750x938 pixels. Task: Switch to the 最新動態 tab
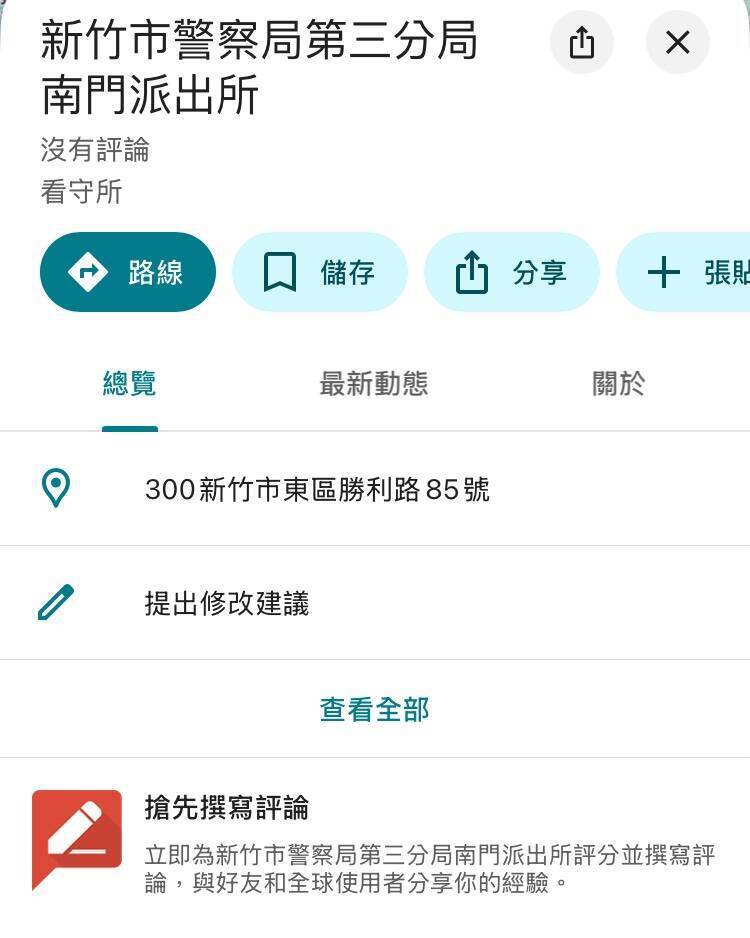pyautogui.click(x=373, y=384)
